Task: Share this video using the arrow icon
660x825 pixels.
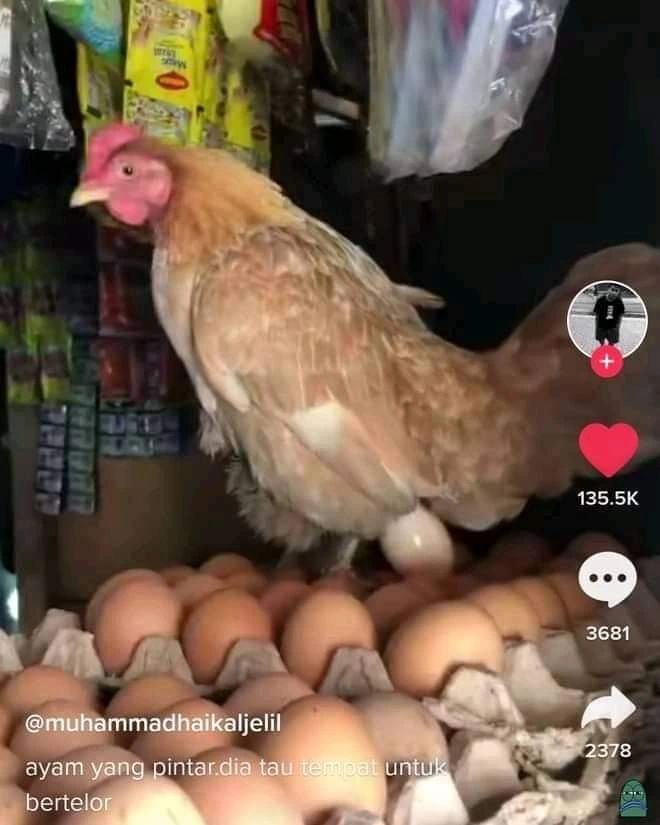Action: click(x=608, y=709)
